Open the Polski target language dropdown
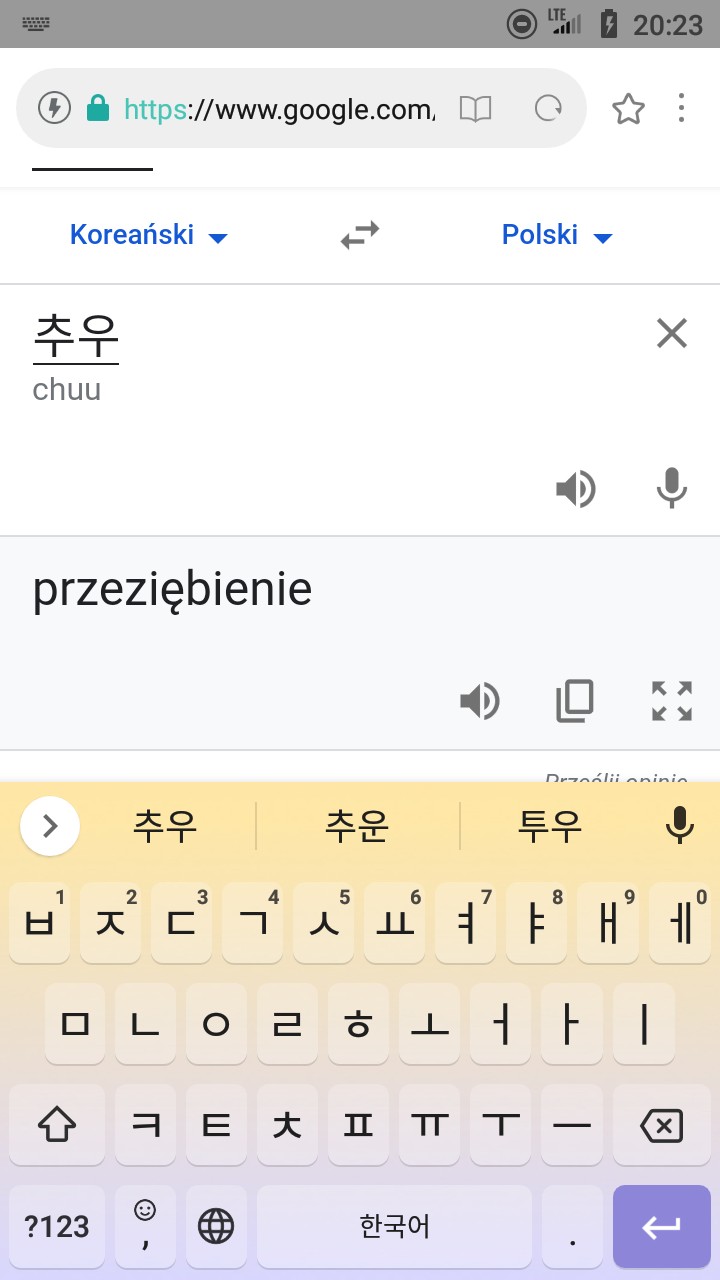Image resolution: width=720 pixels, height=1280 pixels. [x=556, y=235]
